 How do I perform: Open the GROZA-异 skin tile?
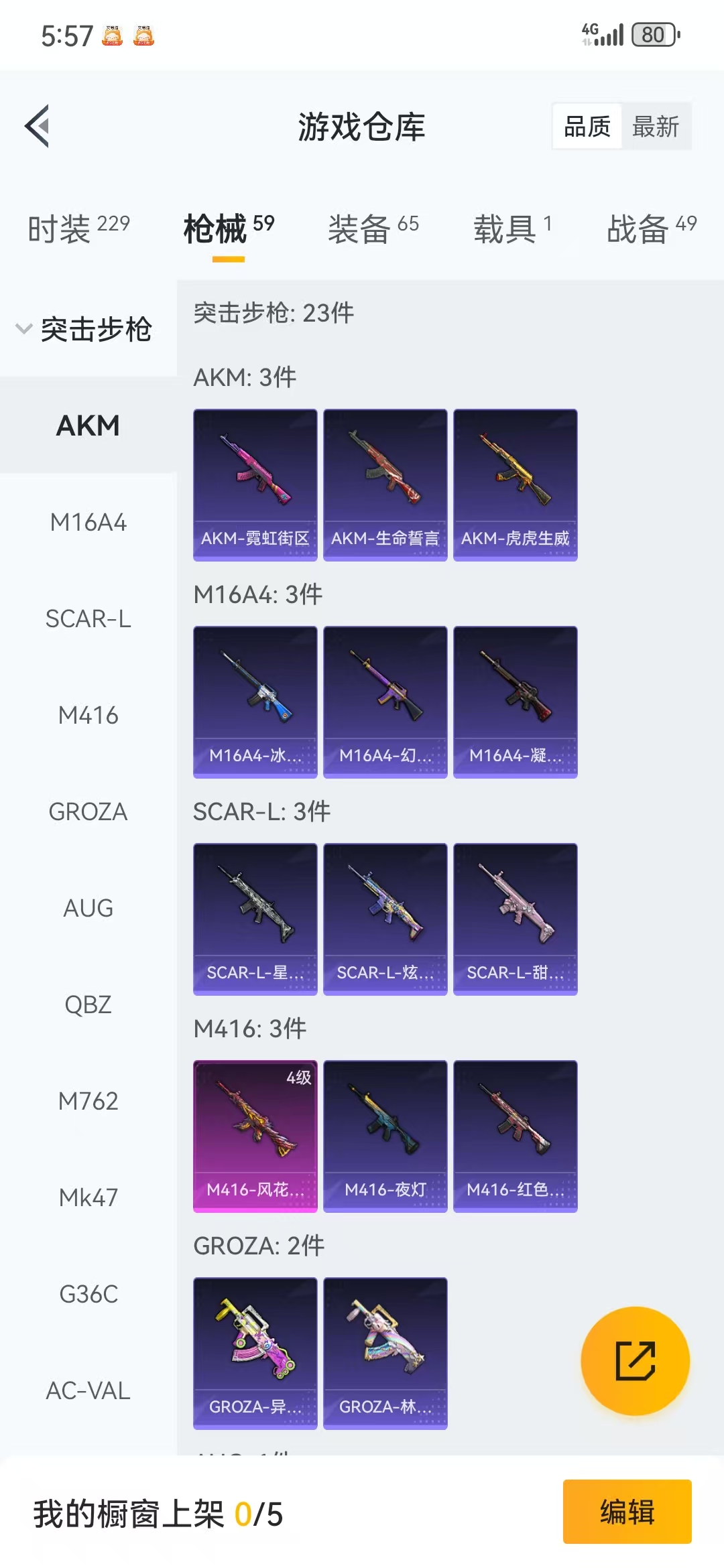pos(255,1353)
